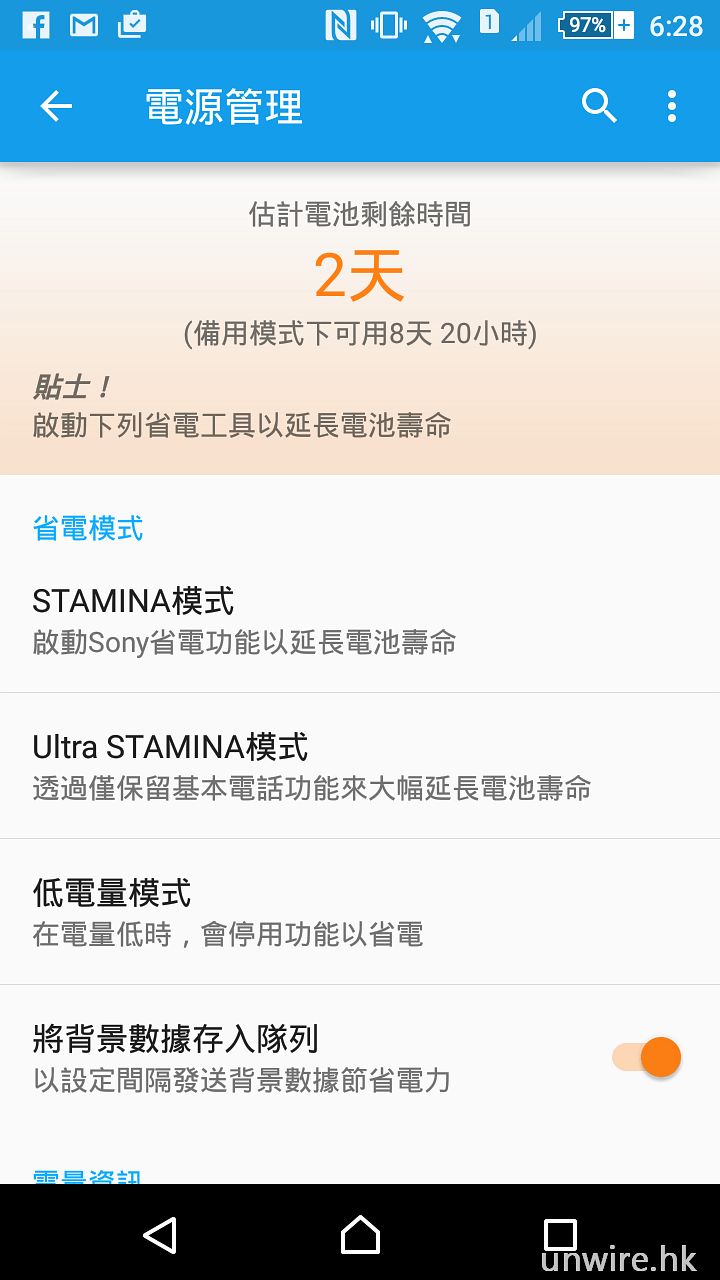Open 低電量模式 settings
This screenshot has height=1280, width=720.
pyautogui.click(x=360, y=912)
